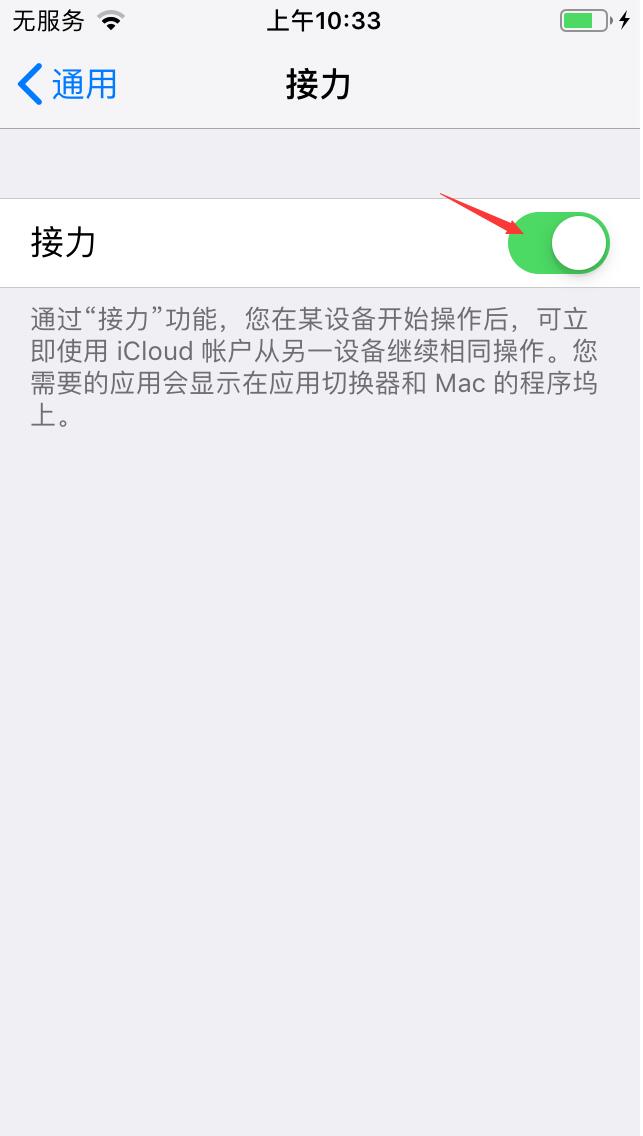Go back to 通用 settings

click(x=68, y=85)
